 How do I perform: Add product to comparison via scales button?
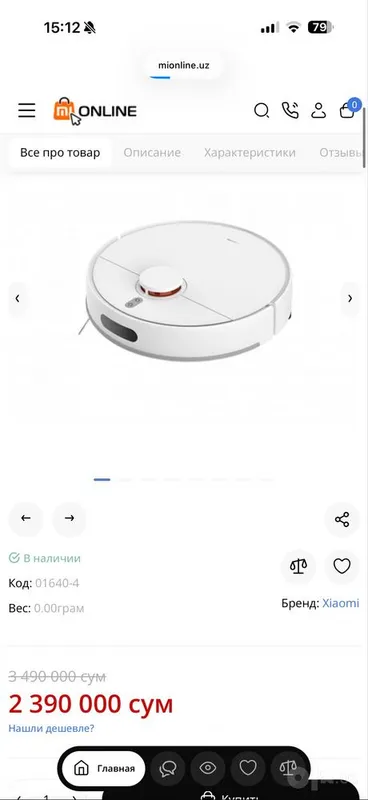click(299, 566)
